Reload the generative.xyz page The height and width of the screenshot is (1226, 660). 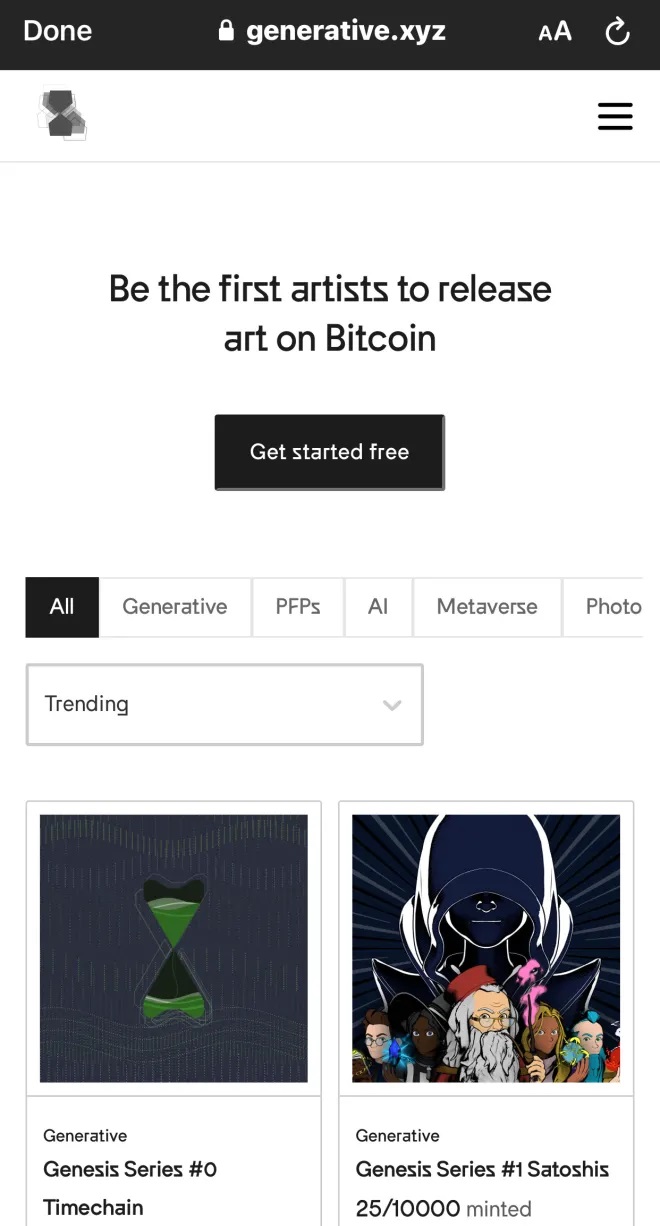pos(618,32)
